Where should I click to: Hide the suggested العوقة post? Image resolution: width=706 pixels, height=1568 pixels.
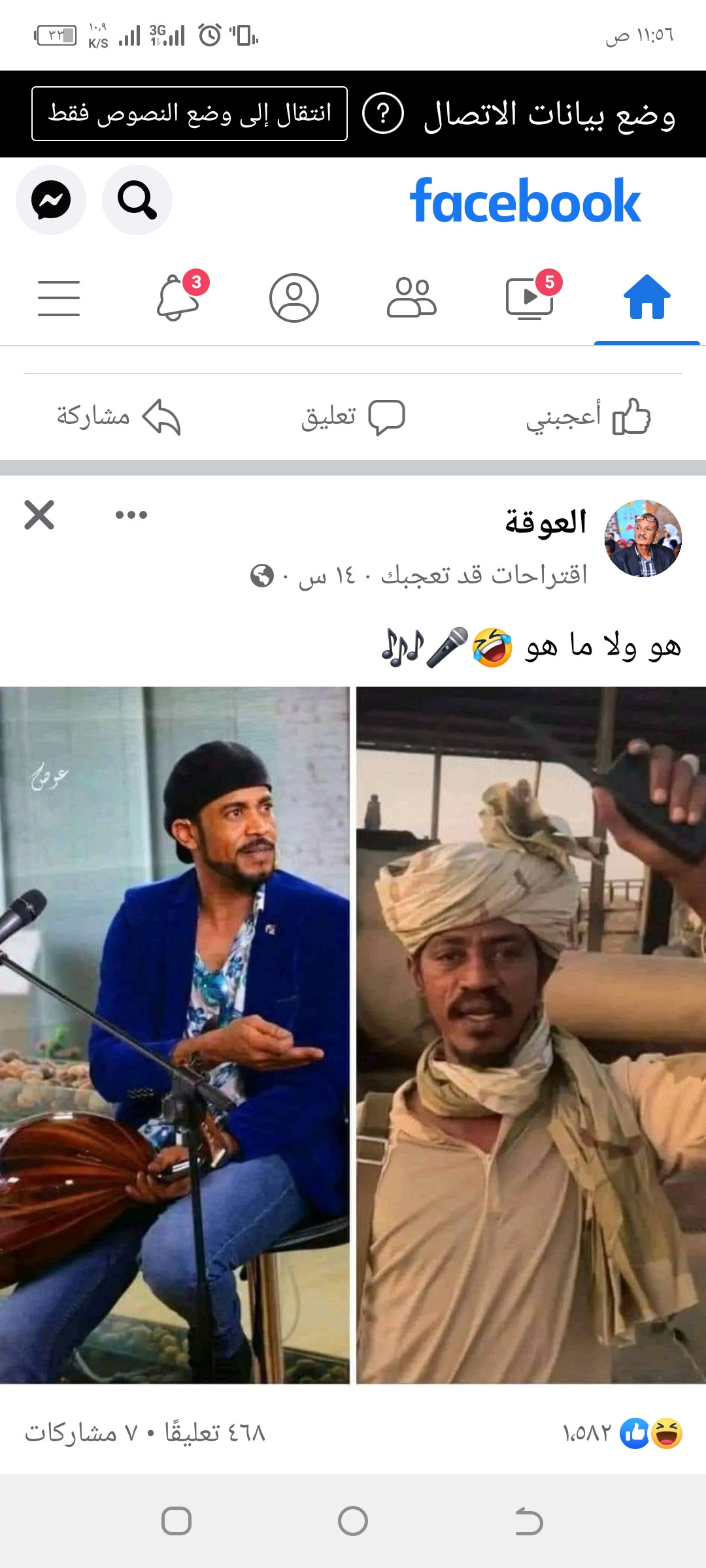(39, 515)
